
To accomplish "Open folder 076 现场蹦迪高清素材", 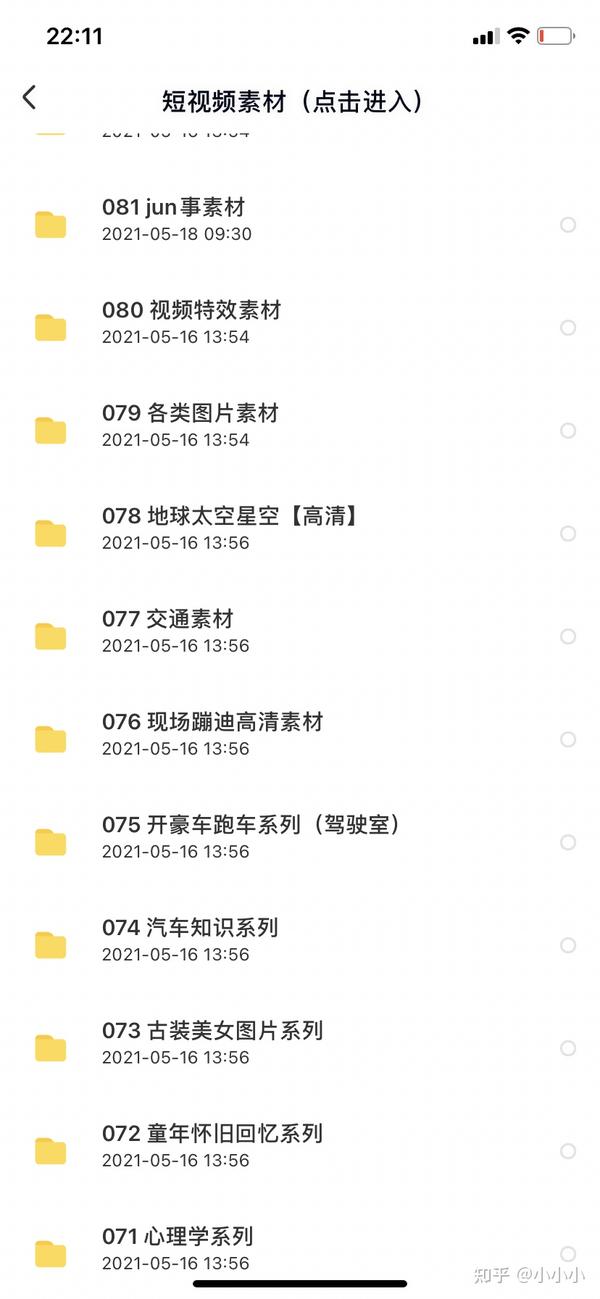I will click(300, 735).
